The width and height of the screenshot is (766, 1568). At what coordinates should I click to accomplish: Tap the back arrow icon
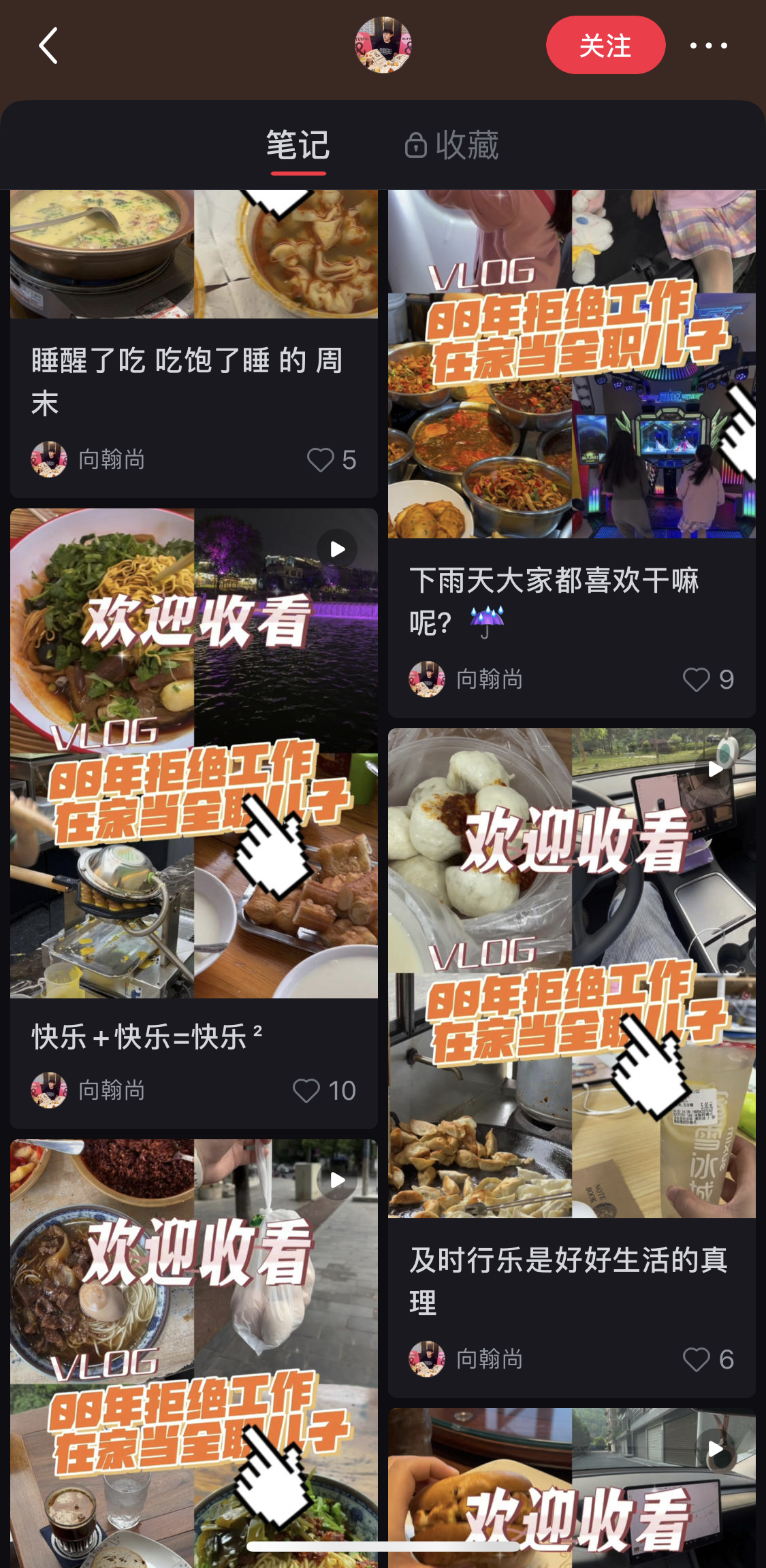tap(46, 45)
